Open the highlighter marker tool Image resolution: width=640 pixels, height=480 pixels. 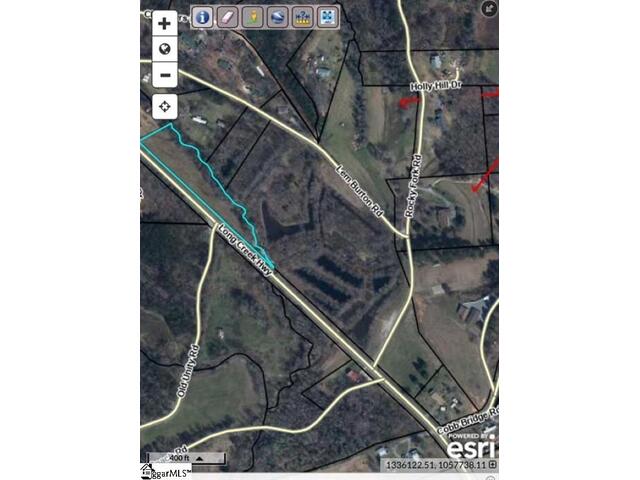(x=252, y=17)
